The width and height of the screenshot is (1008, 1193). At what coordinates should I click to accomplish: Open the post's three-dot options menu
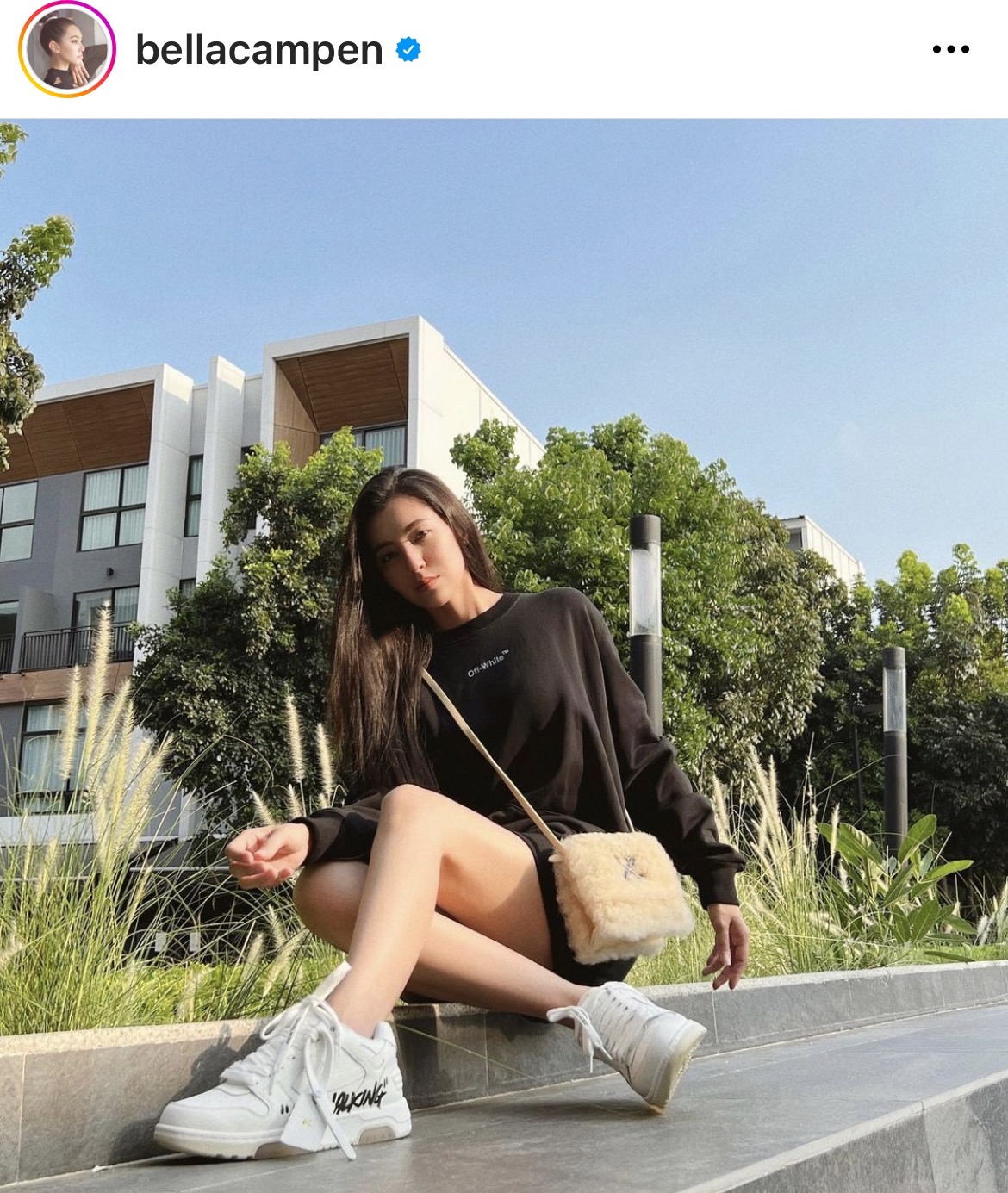950,50
